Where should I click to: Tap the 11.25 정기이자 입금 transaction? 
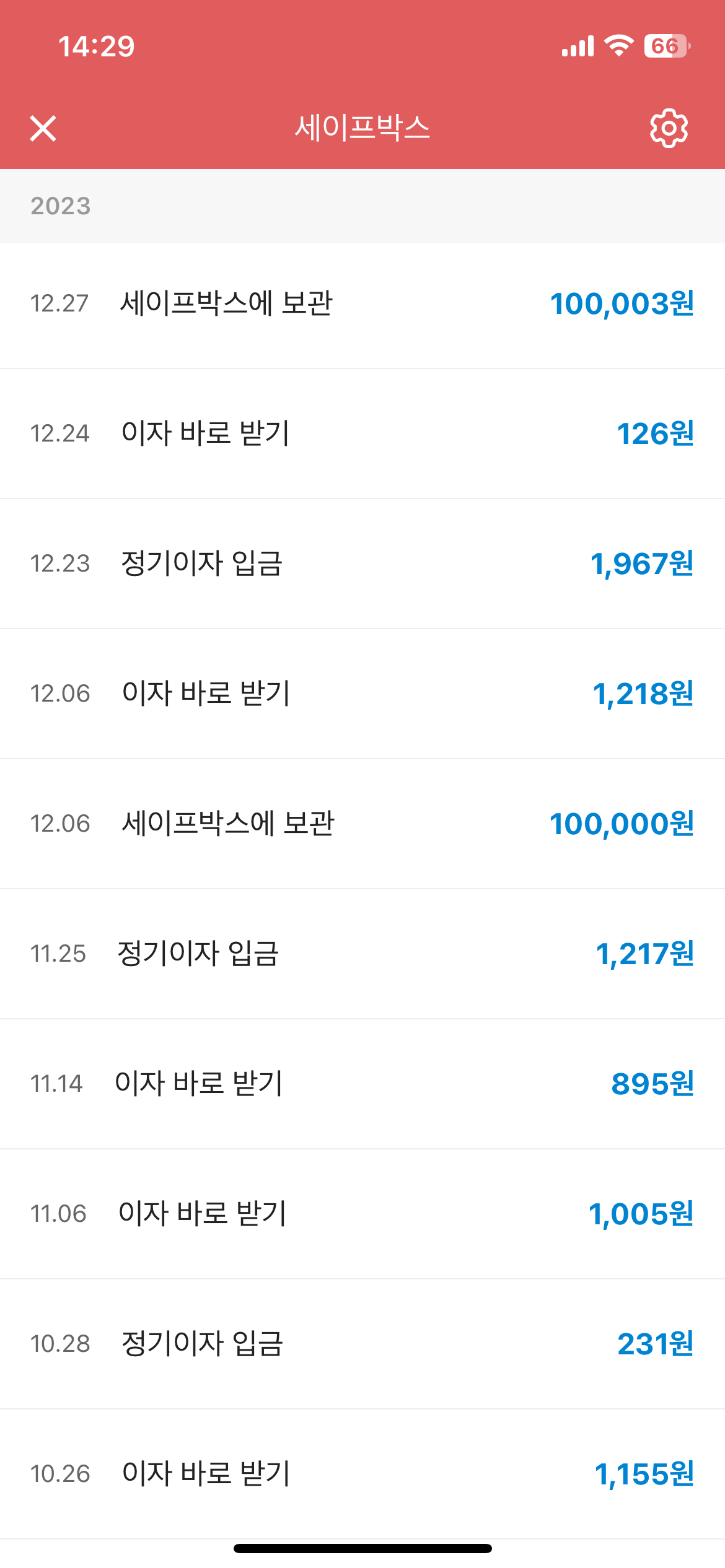pos(362,955)
